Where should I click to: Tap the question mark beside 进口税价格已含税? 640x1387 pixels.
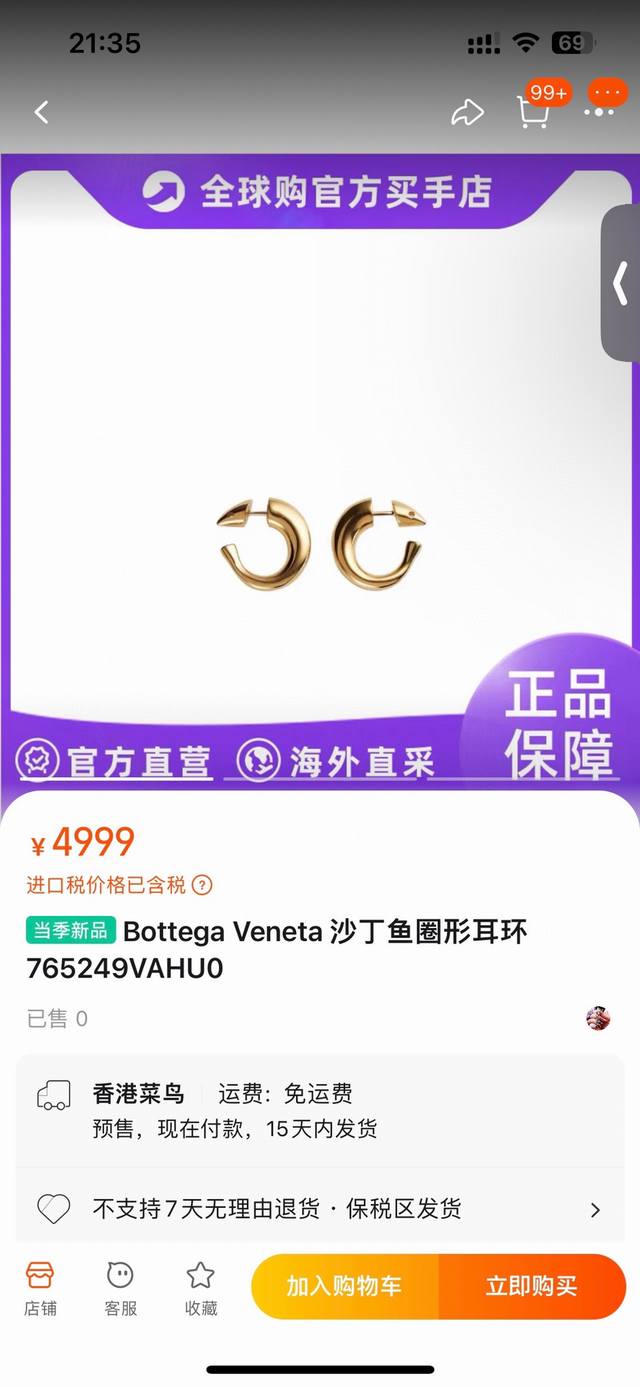pyautogui.click(x=202, y=885)
